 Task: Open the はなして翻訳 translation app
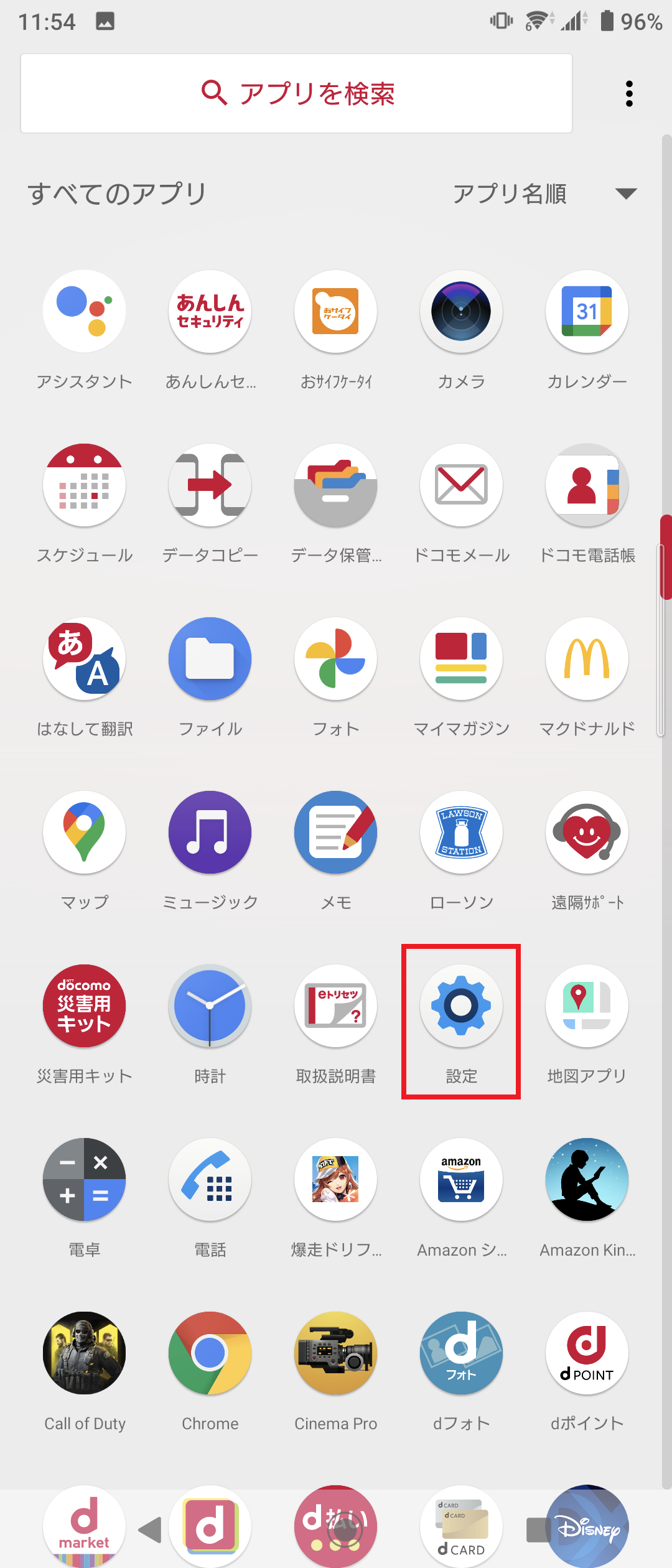(x=84, y=658)
